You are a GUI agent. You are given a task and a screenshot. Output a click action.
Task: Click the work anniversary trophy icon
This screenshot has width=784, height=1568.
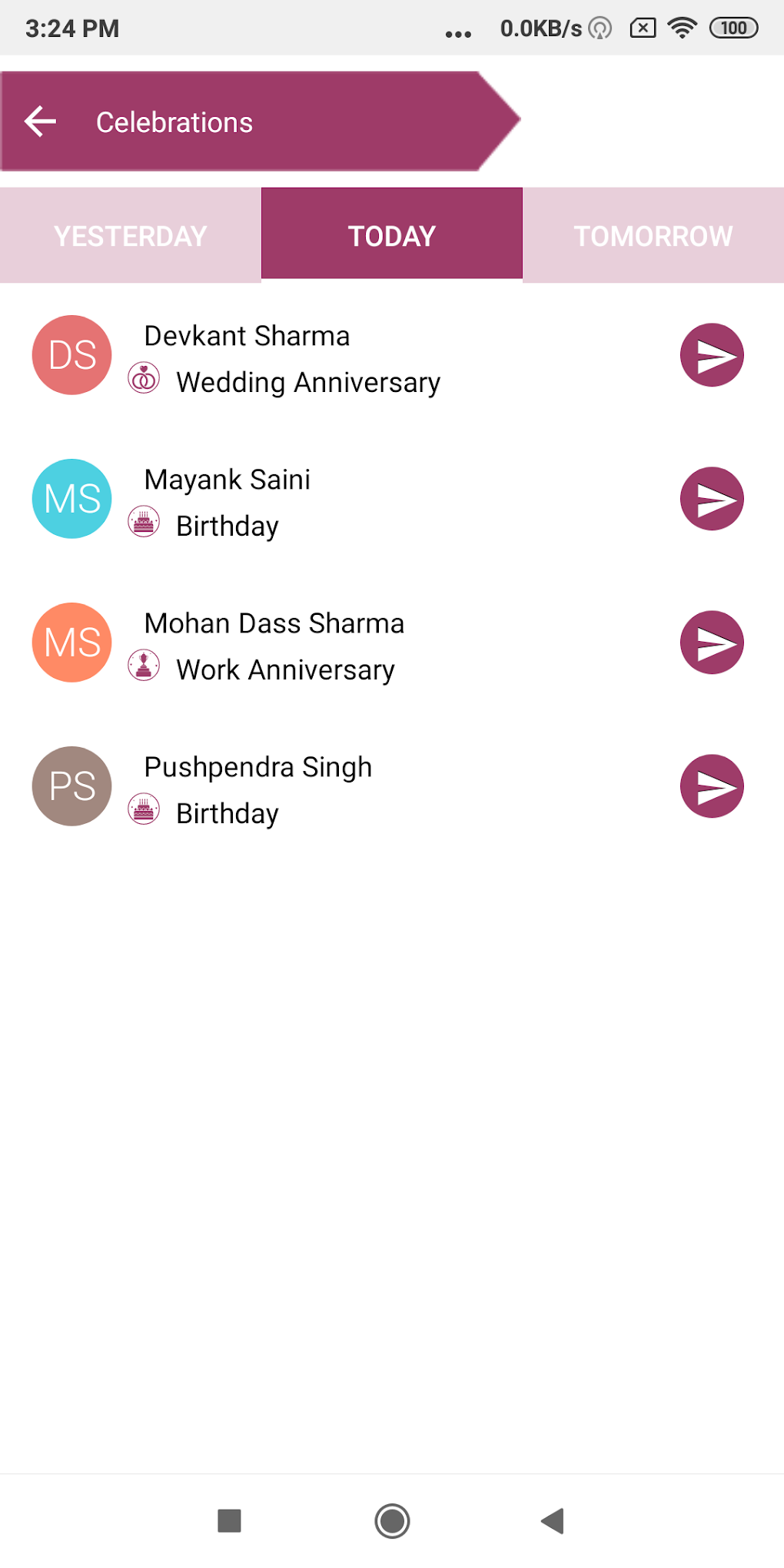point(145,665)
